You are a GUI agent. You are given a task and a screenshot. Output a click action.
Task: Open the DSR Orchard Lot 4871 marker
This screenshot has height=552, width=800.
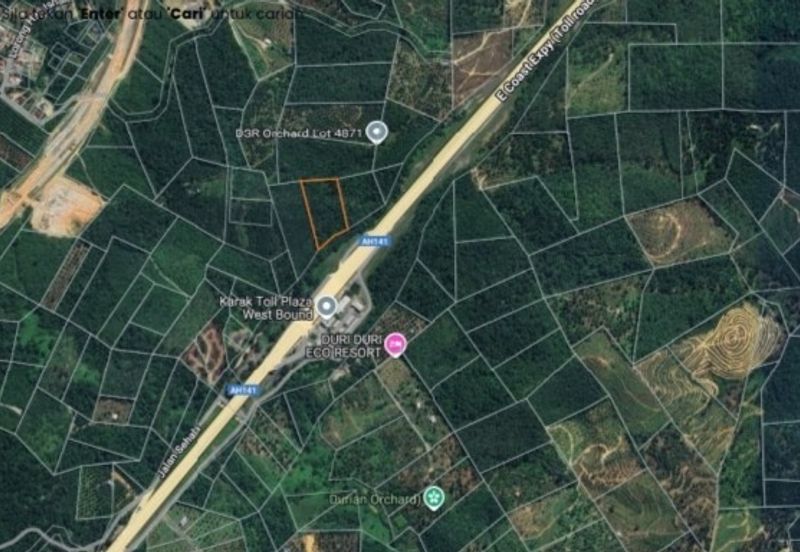pos(376,131)
